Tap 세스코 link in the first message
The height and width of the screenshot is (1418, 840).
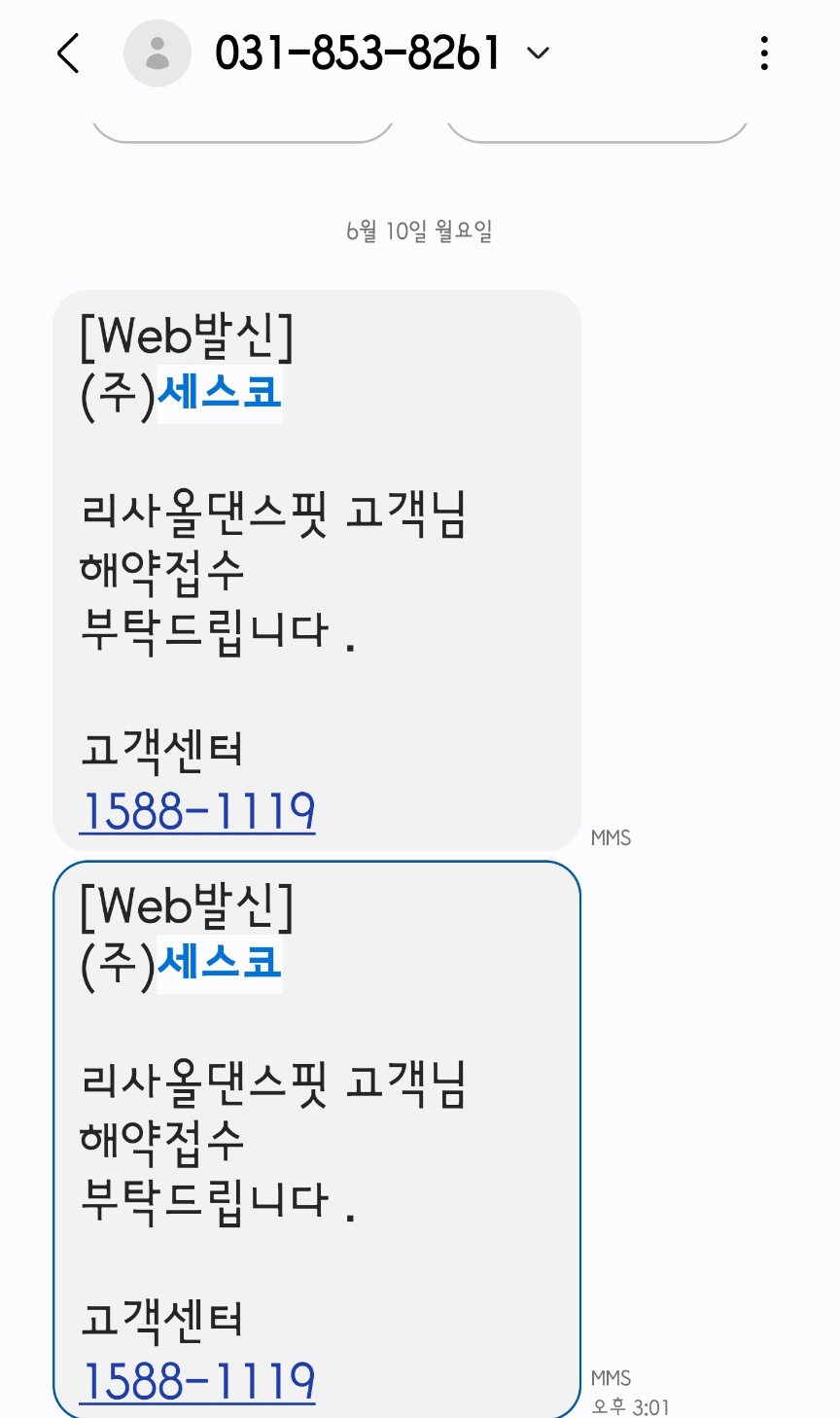click(220, 394)
